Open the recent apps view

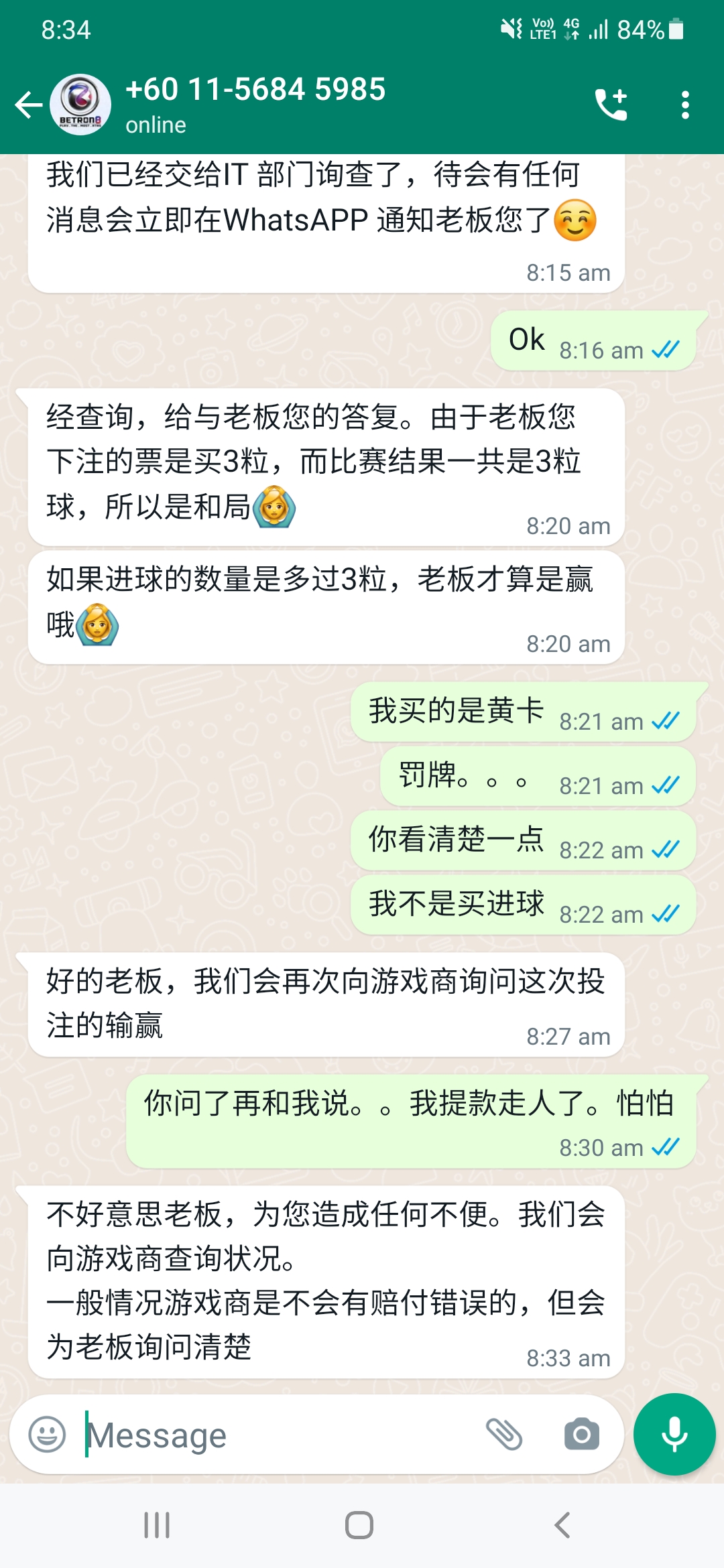click(x=157, y=1526)
